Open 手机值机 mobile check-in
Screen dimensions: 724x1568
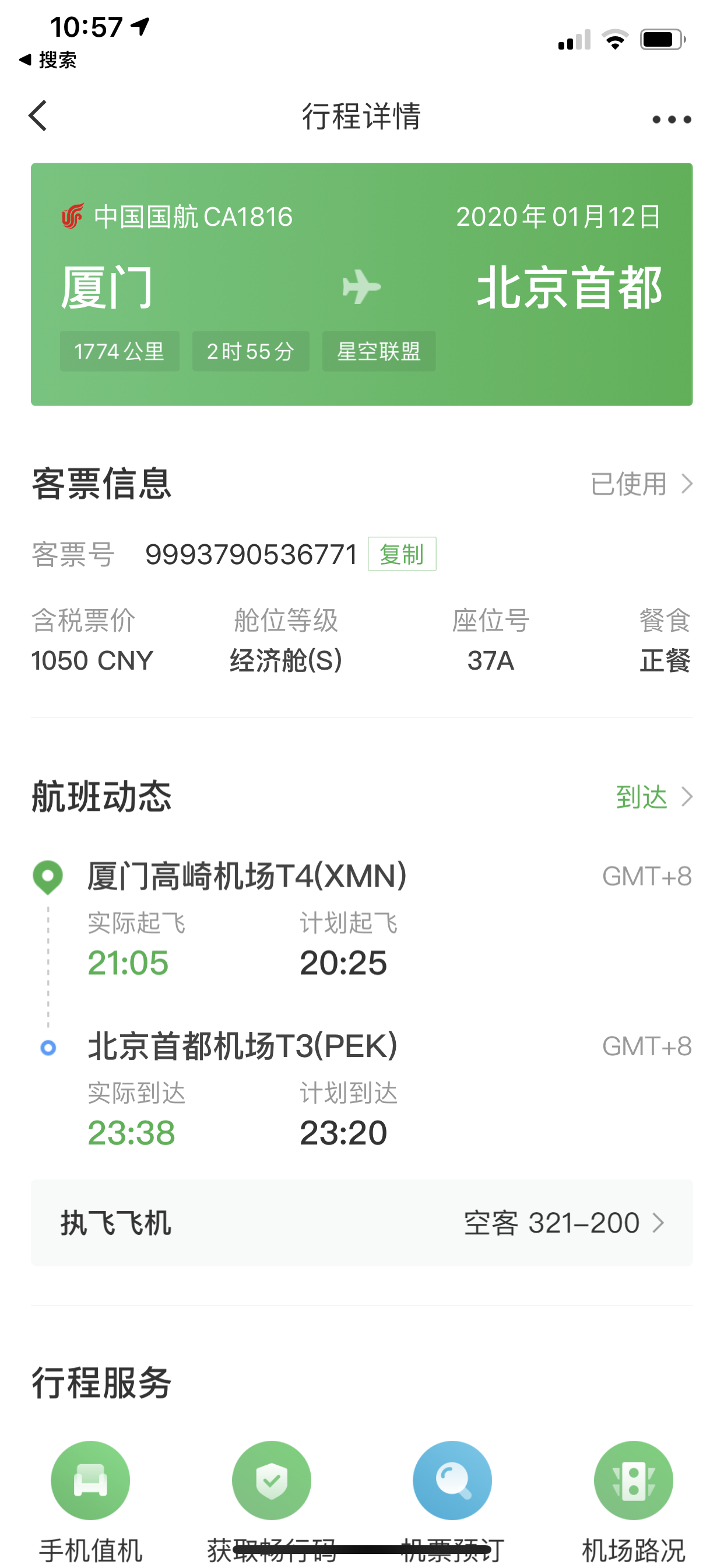[91, 1480]
